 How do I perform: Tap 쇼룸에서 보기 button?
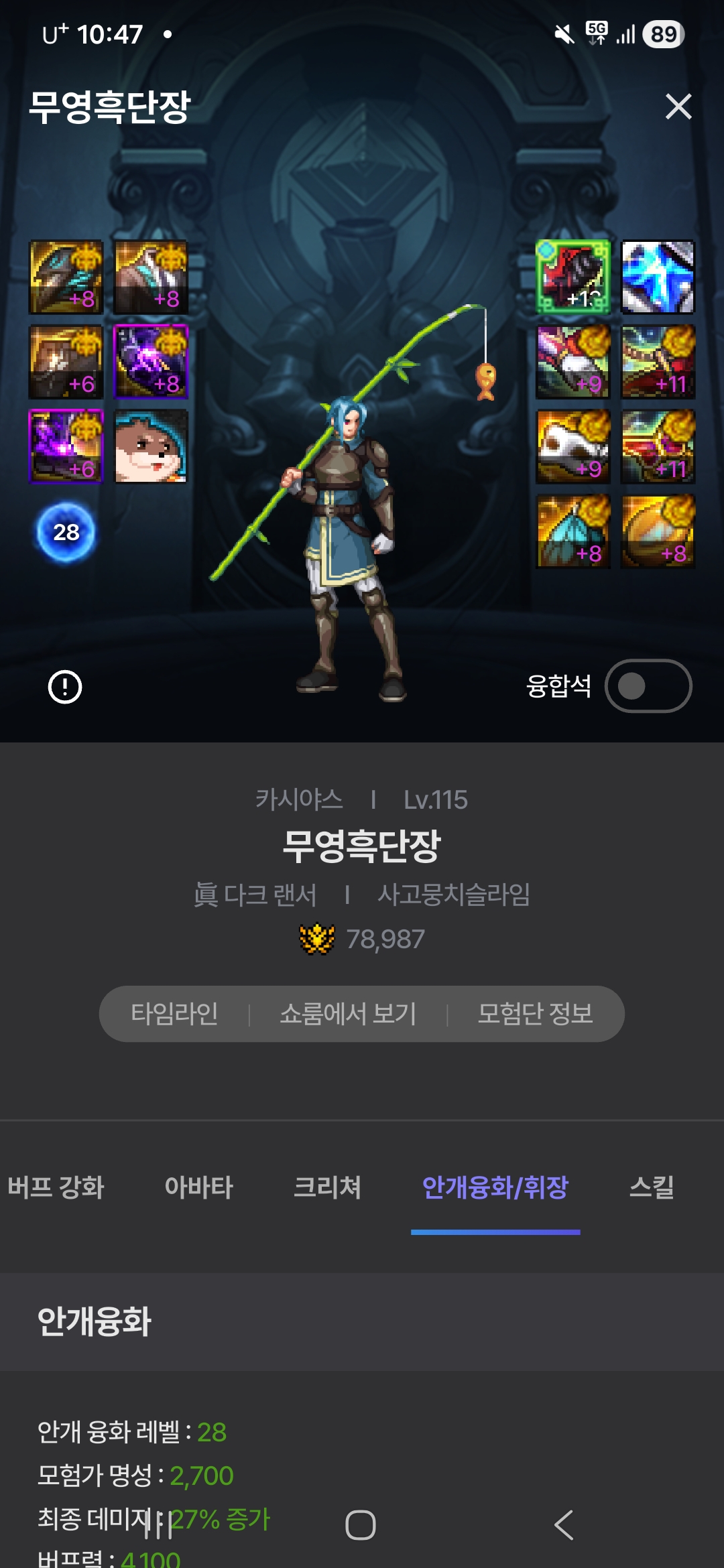[x=348, y=1013]
